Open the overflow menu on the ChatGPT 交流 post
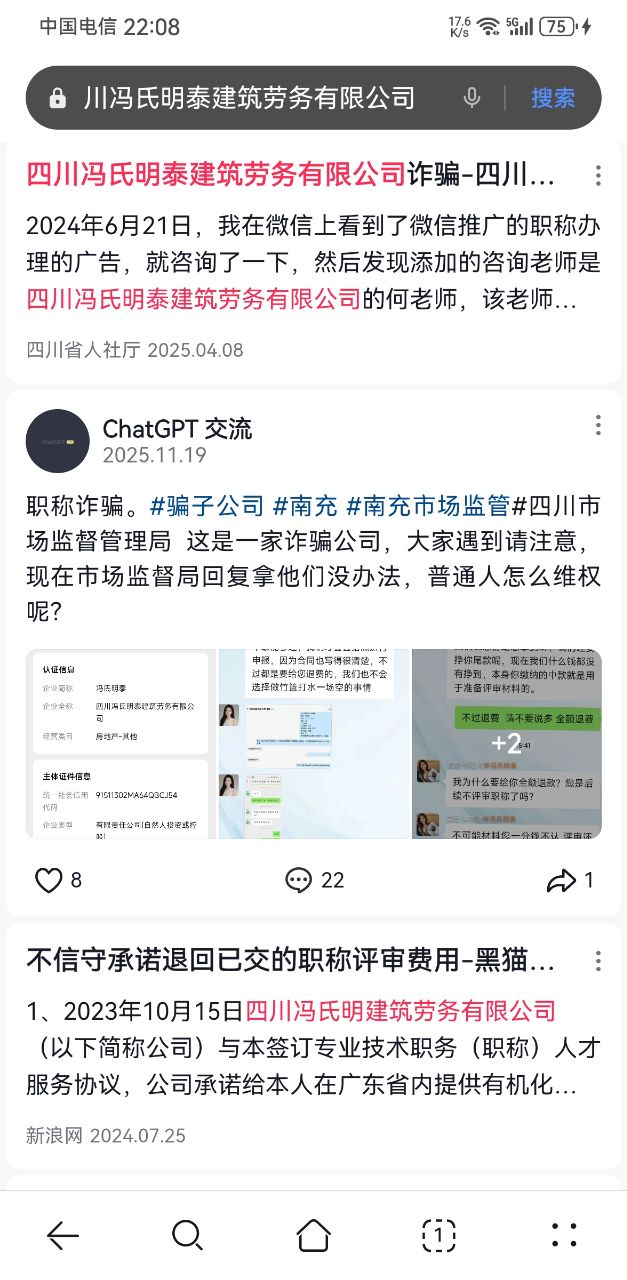The height and width of the screenshot is (1280, 627). point(598,425)
